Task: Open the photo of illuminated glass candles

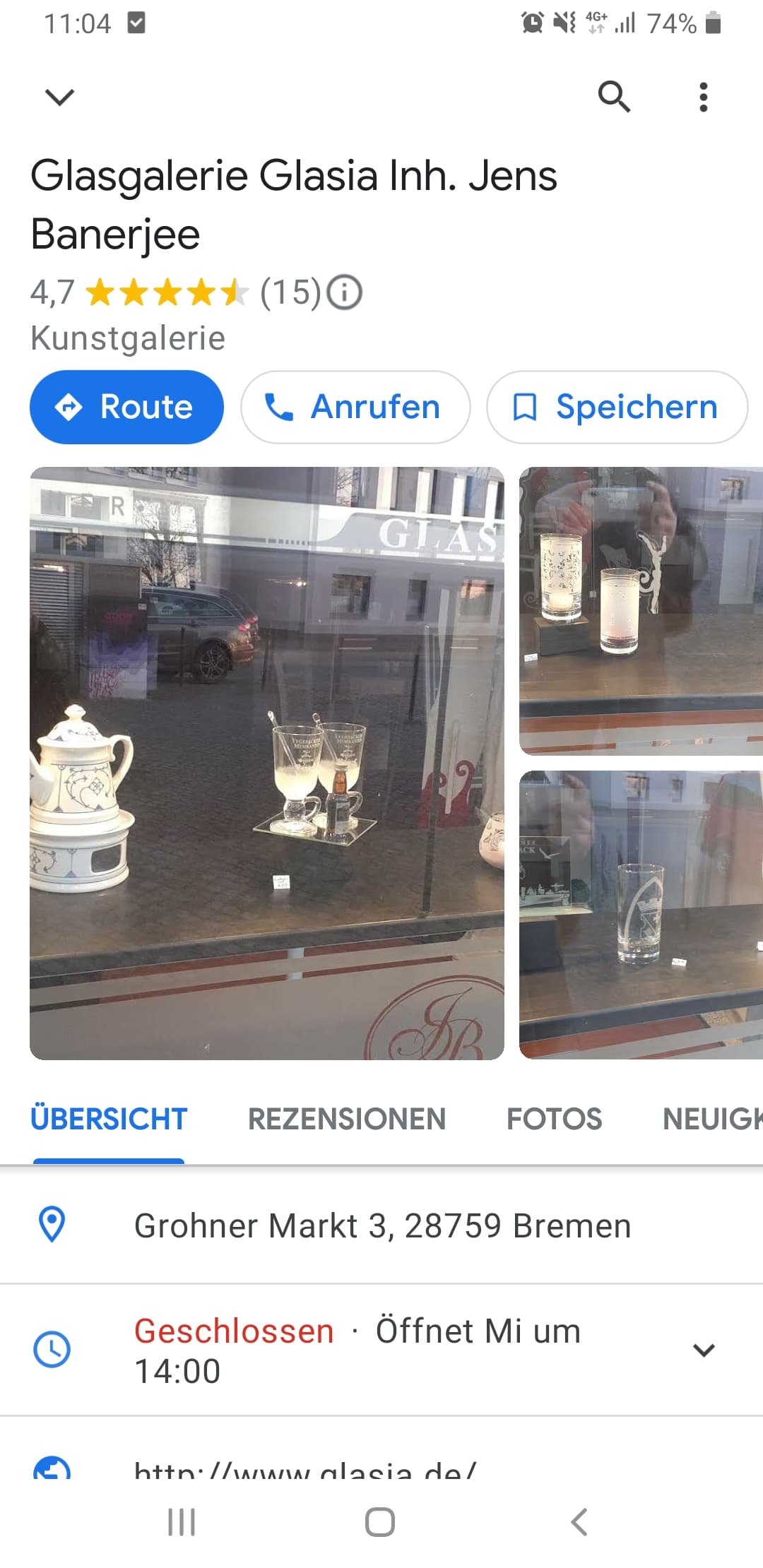Action: tap(641, 611)
